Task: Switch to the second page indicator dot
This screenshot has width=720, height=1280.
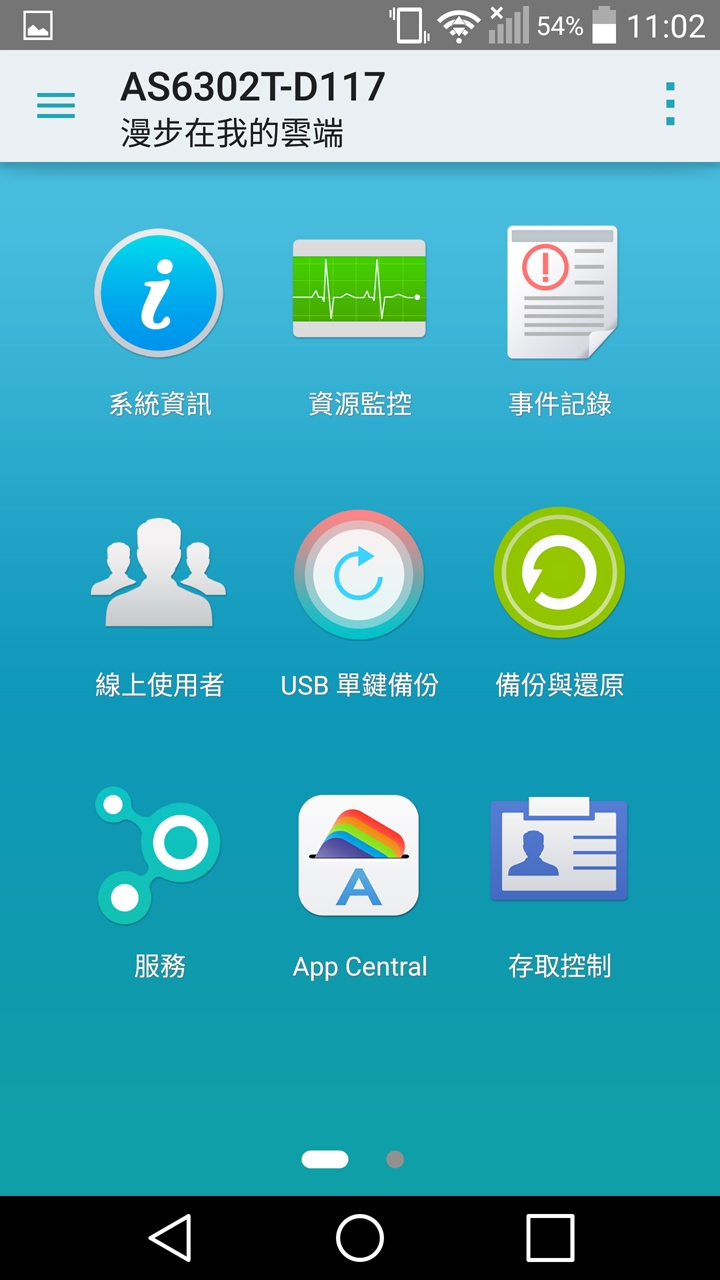Action: (395, 1160)
